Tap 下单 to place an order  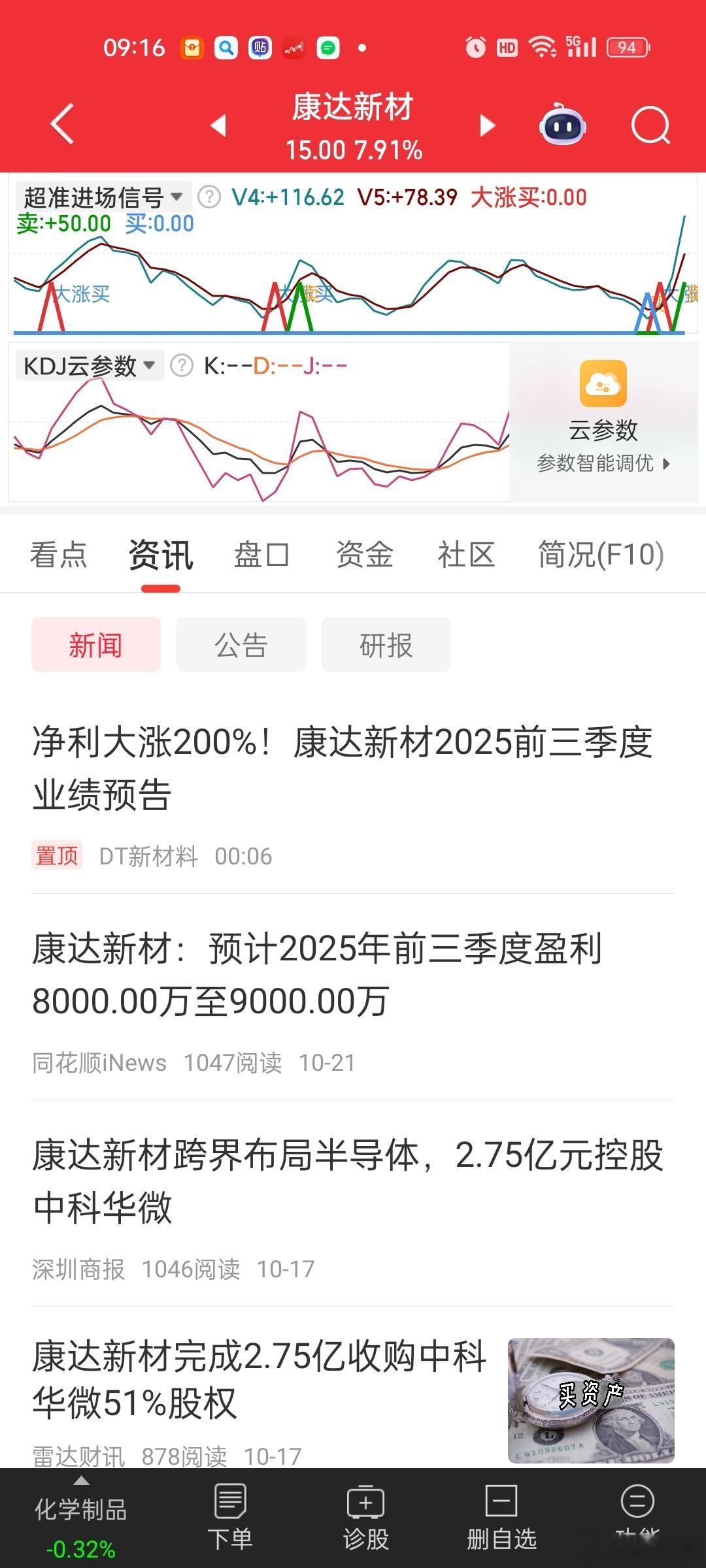pyautogui.click(x=230, y=1518)
